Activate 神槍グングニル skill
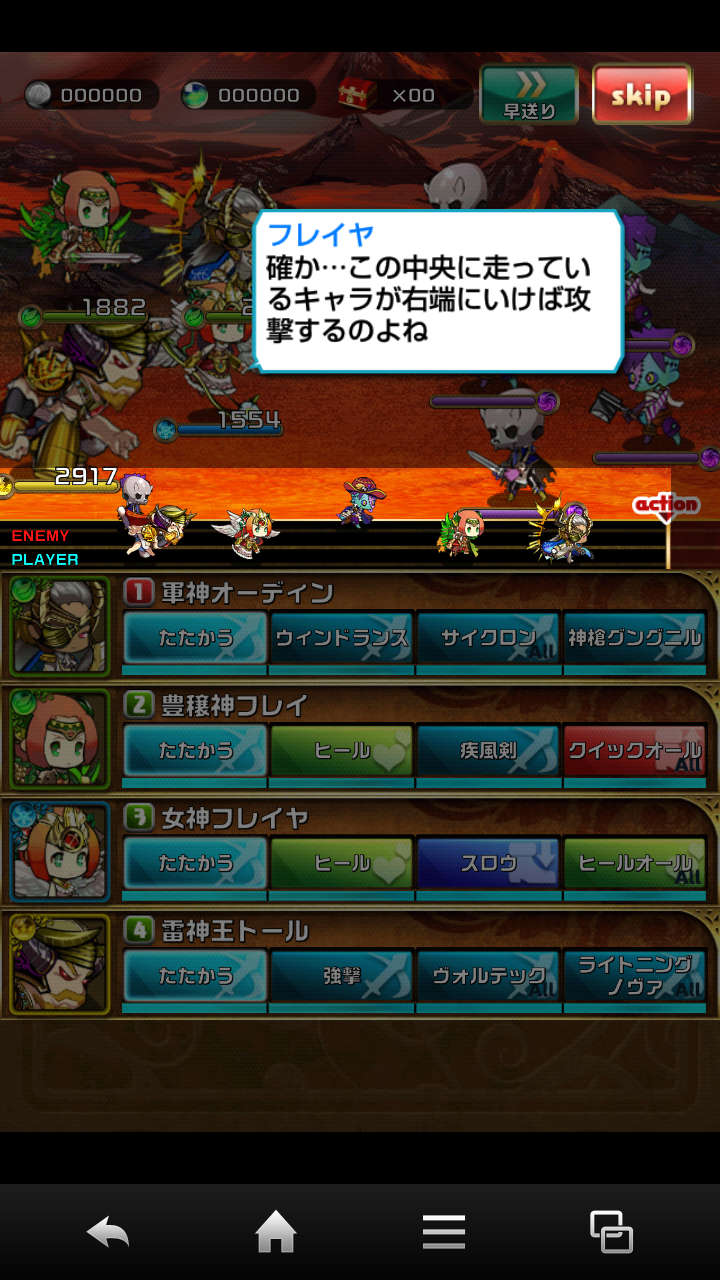 pos(634,638)
